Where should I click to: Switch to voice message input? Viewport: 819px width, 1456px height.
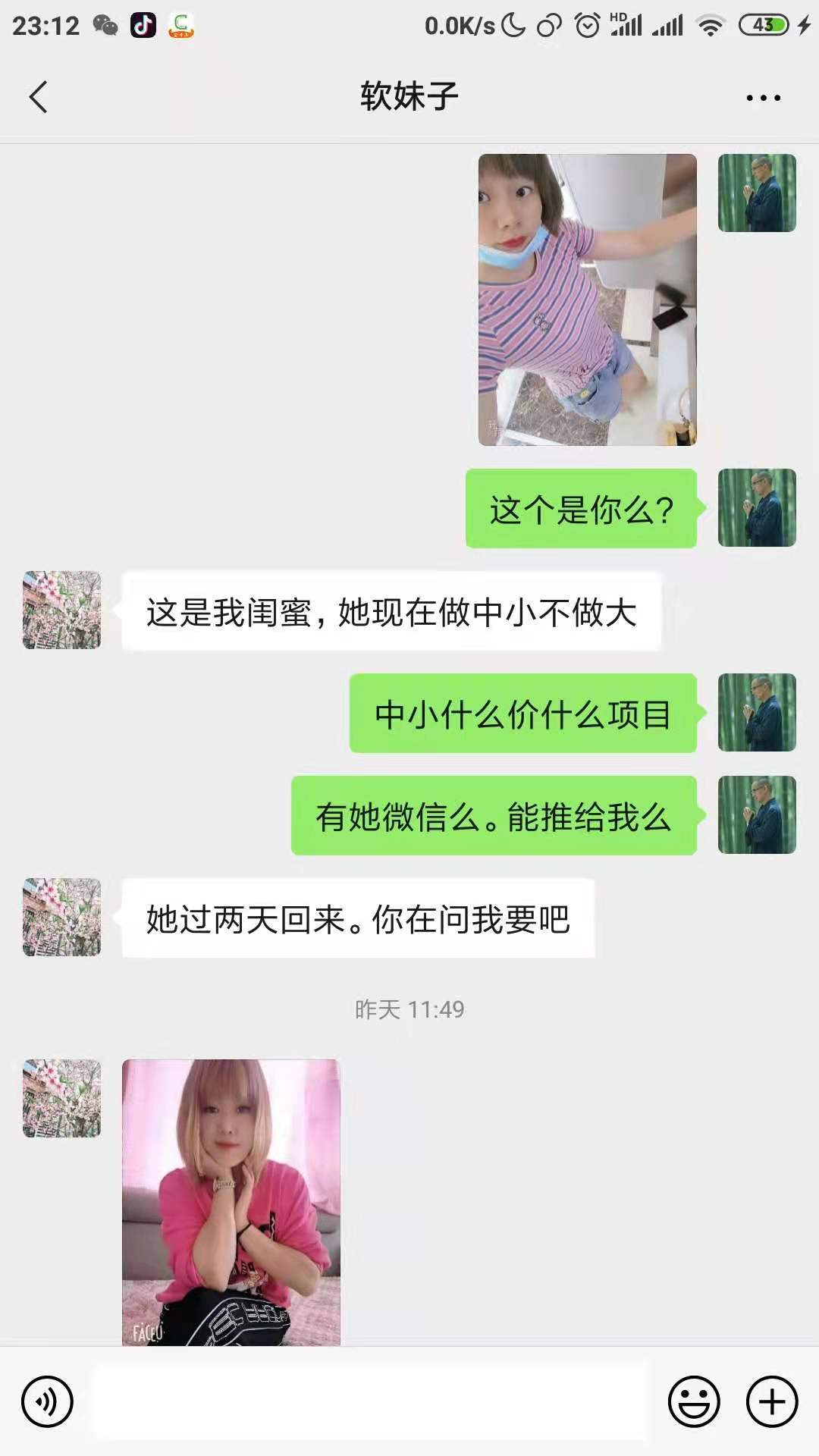coord(48,1401)
